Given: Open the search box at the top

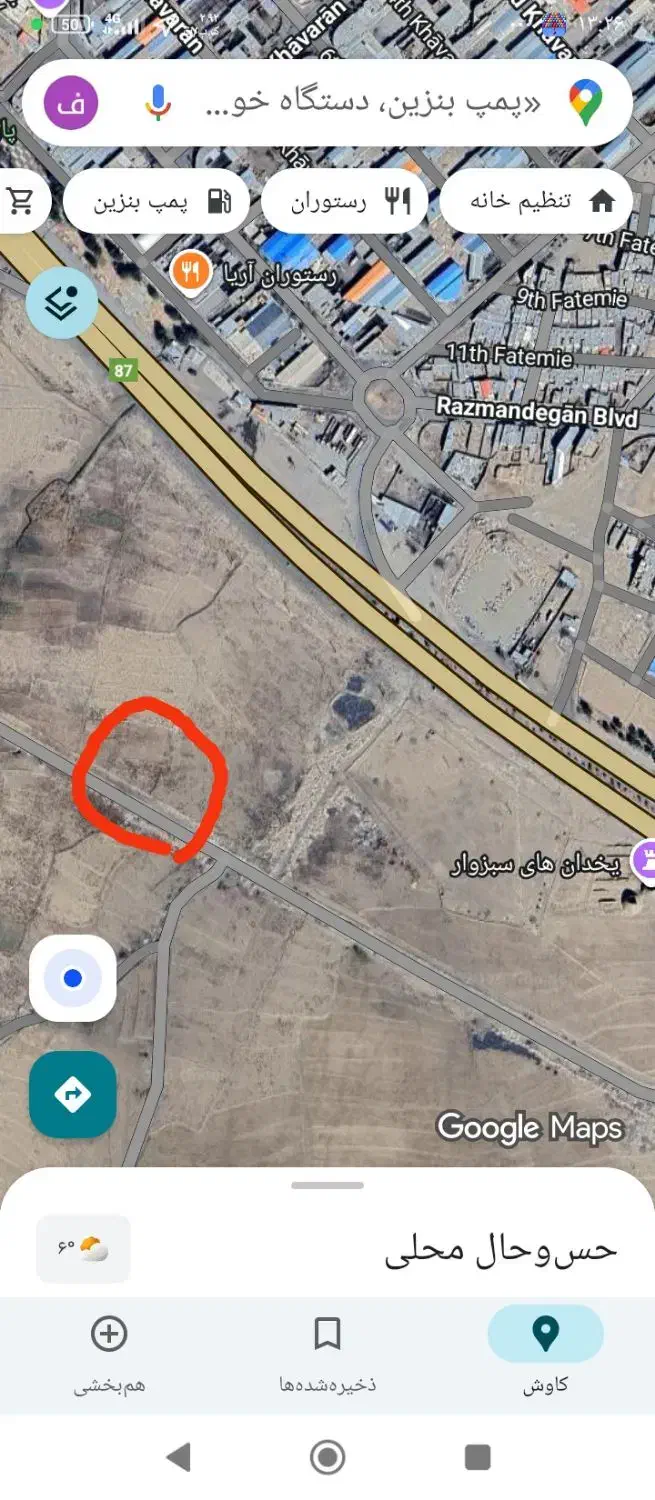Looking at the screenshot, I should pos(370,103).
